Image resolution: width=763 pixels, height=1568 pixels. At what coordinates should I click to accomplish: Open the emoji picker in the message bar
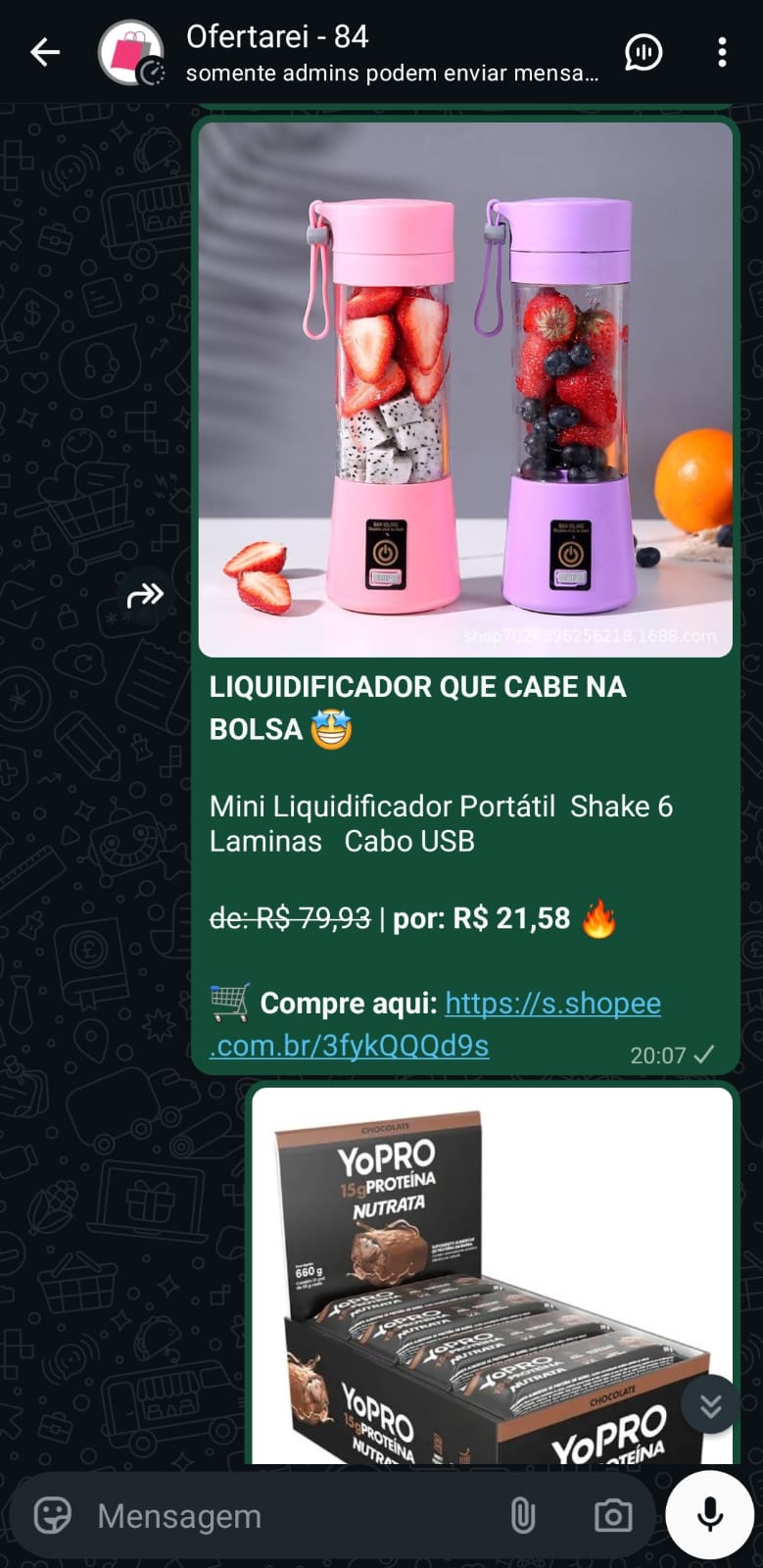[53, 1514]
